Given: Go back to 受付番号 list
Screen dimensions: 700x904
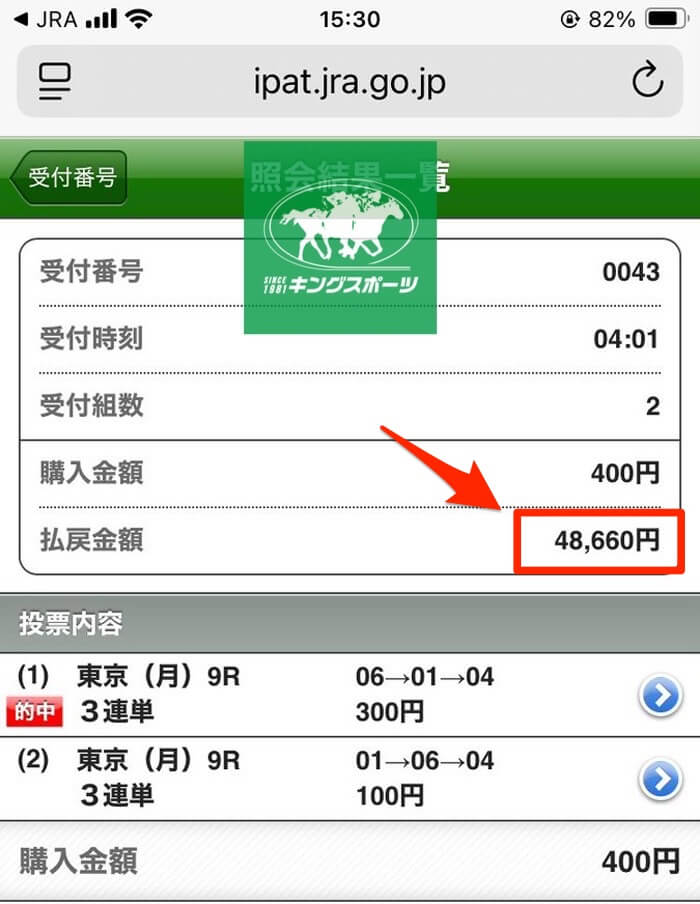Looking at the screenshot, I should point(68,179).
